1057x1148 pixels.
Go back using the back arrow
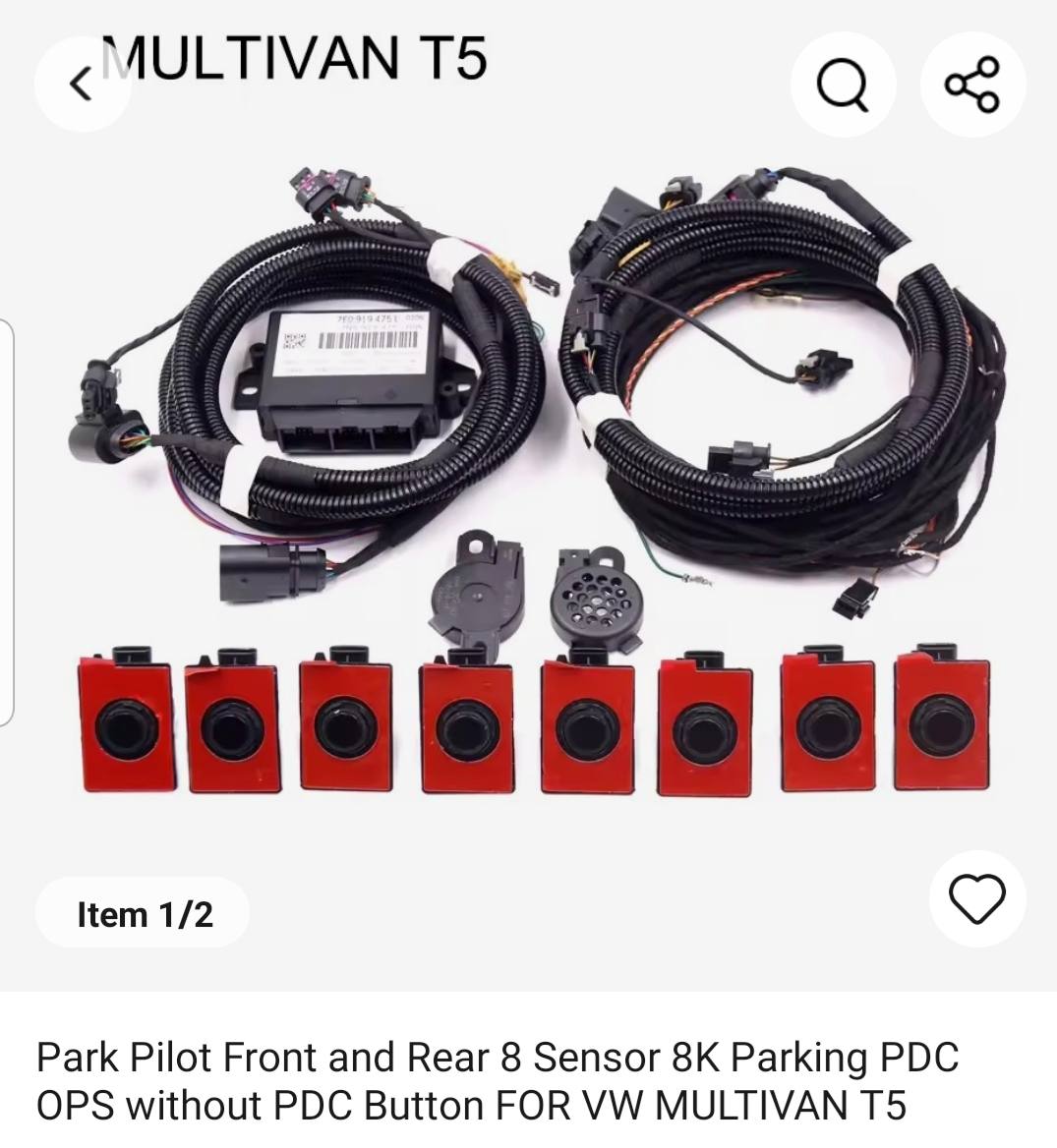click(x=83, y=85)
